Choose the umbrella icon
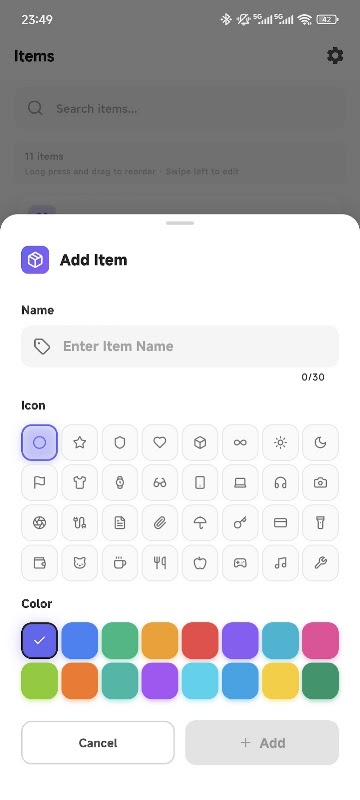This screenshot has height=800, width=360. click(x=200, y=522)
